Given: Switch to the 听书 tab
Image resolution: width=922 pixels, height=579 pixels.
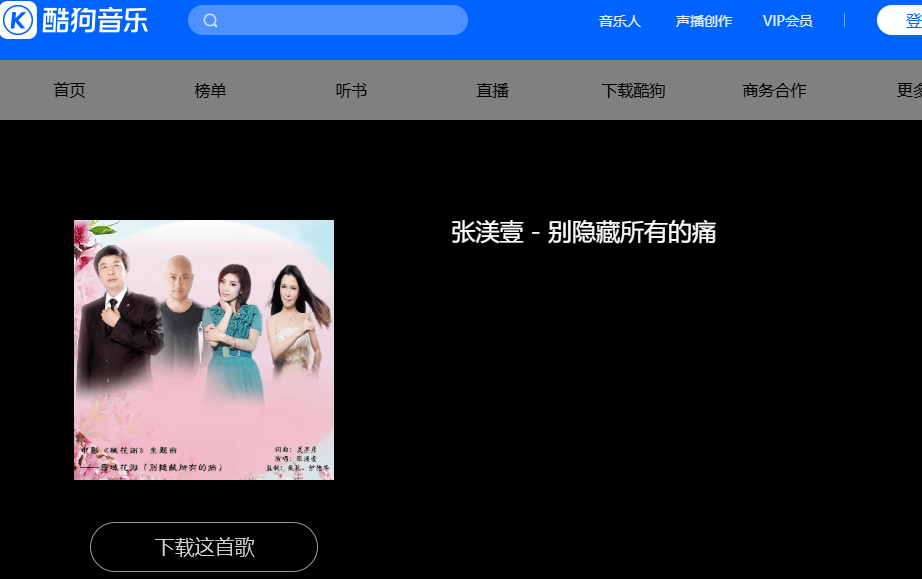Looking at the screenshot, I should (351, 90).
